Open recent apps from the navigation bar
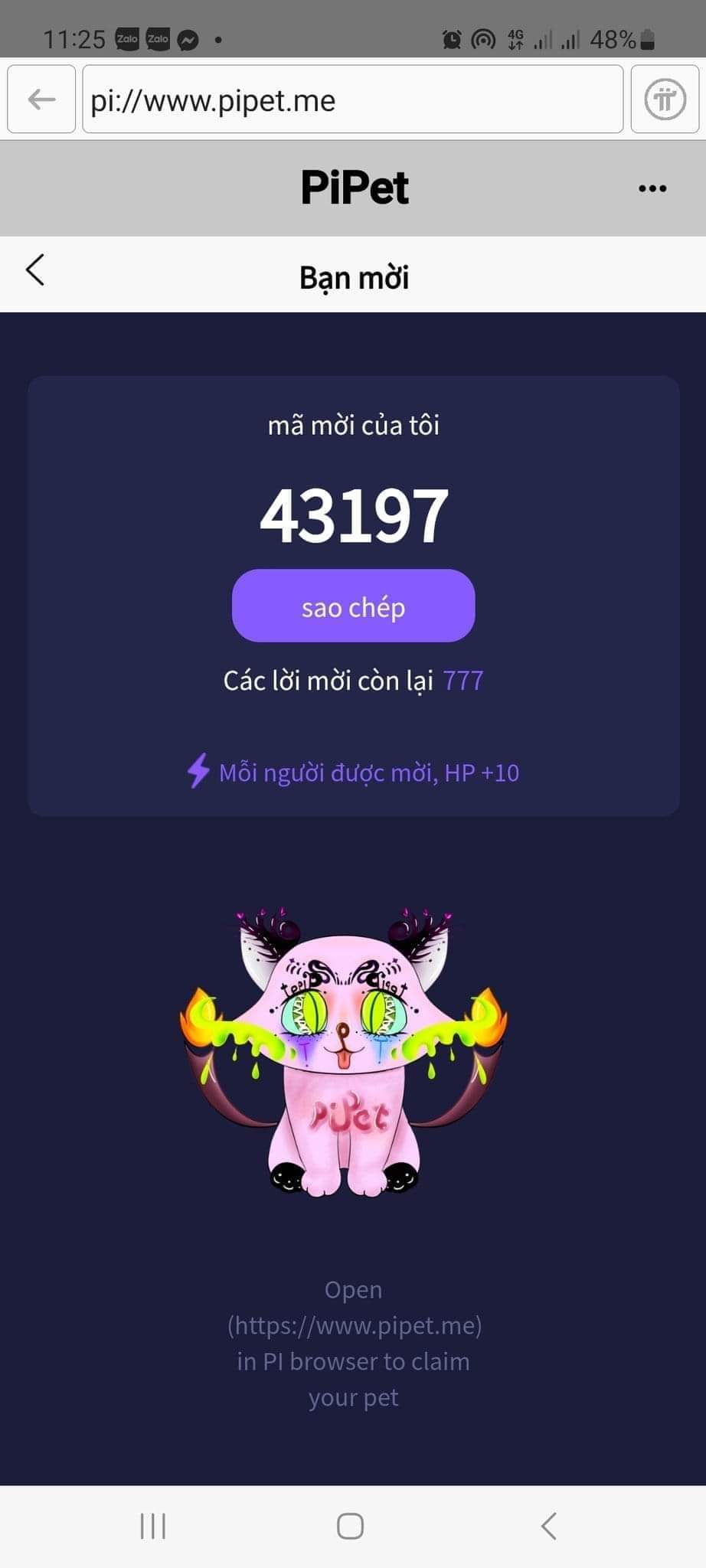Screen dimensions: 706x1568 pos(153,1526)
